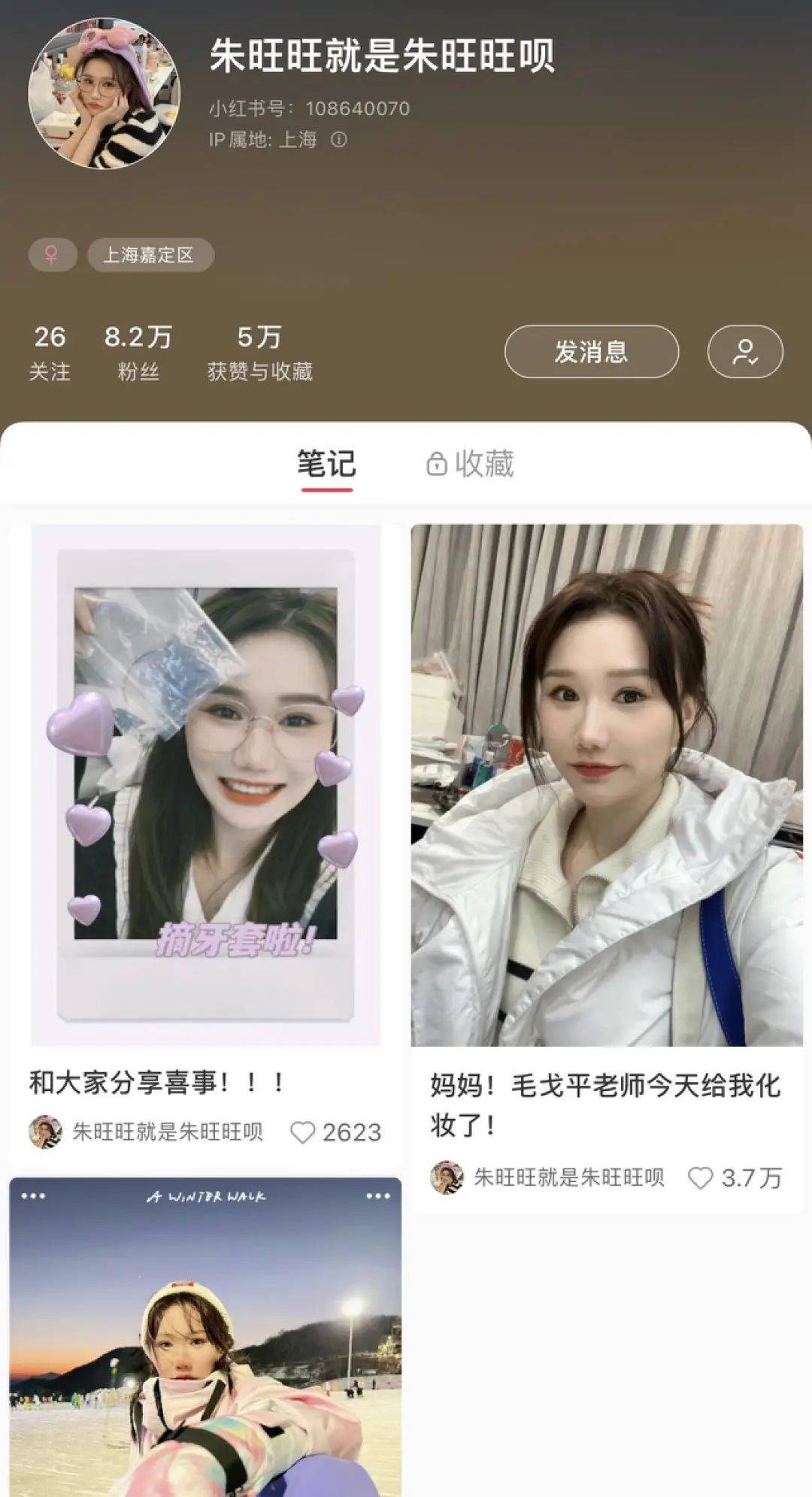Switch to the locked 收藏 tab

471,464
